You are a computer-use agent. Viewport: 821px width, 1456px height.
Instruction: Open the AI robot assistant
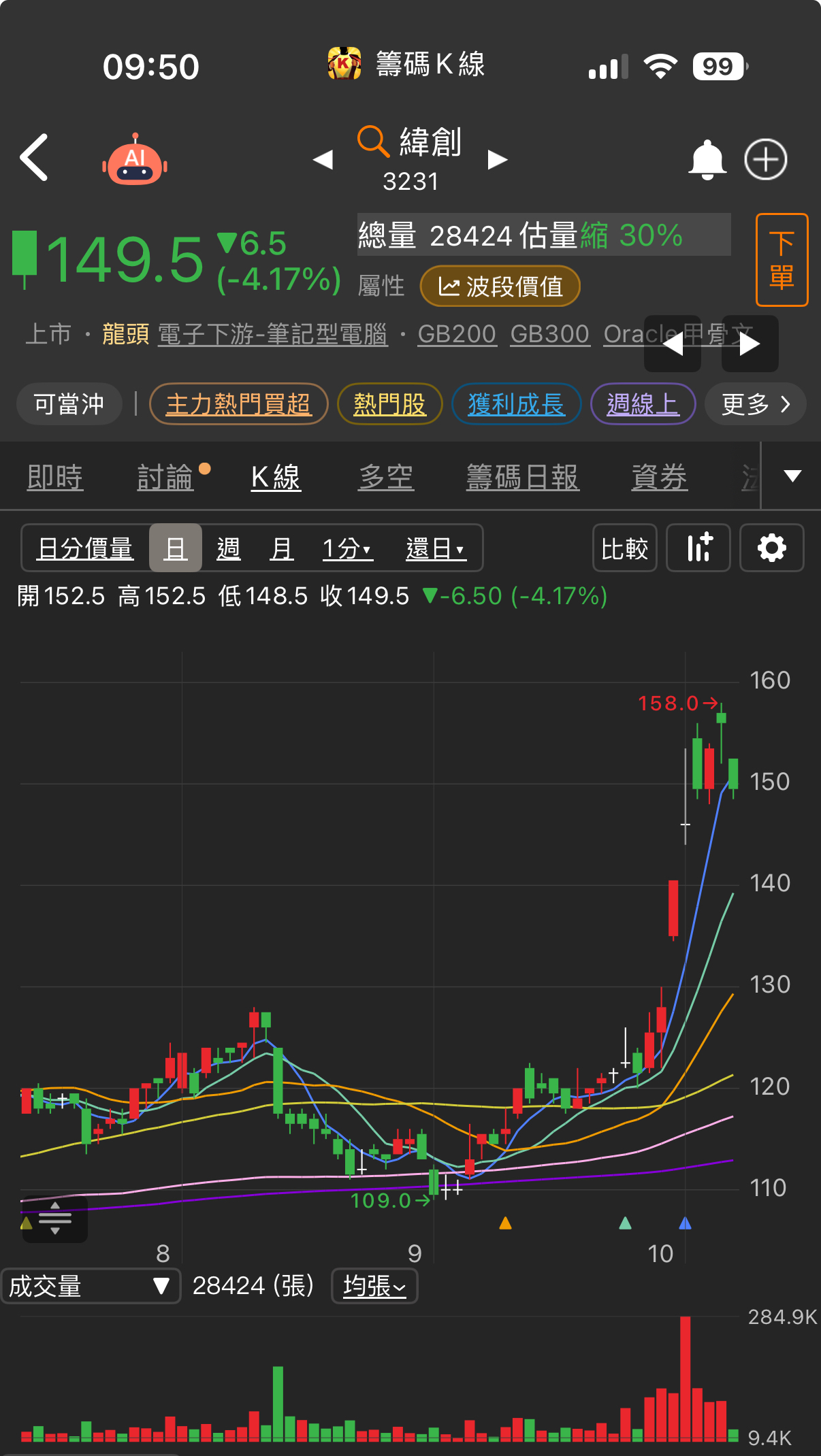(x=135, y=161)
